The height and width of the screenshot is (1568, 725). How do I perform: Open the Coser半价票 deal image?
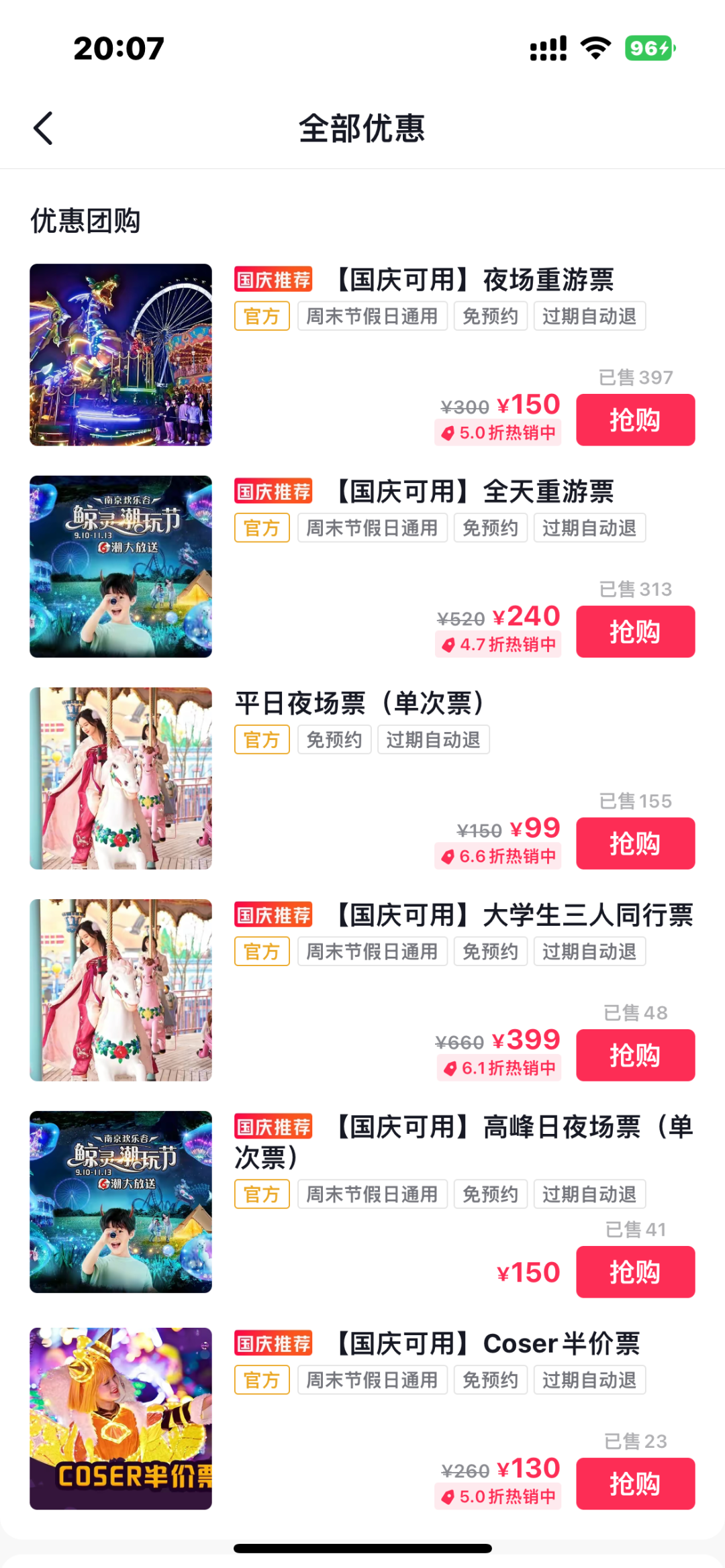pos(121,1418)
